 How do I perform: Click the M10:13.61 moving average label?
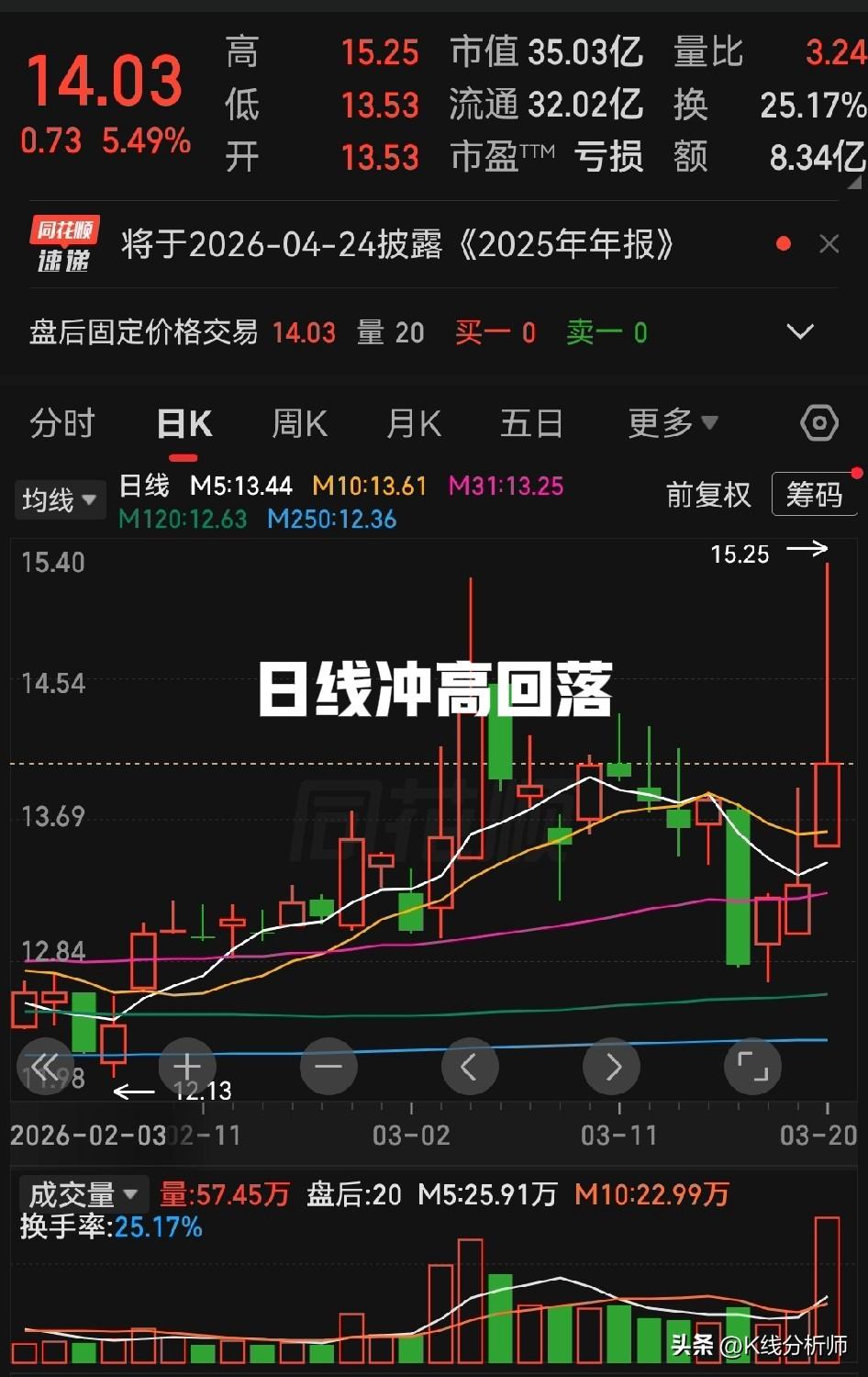368,485
